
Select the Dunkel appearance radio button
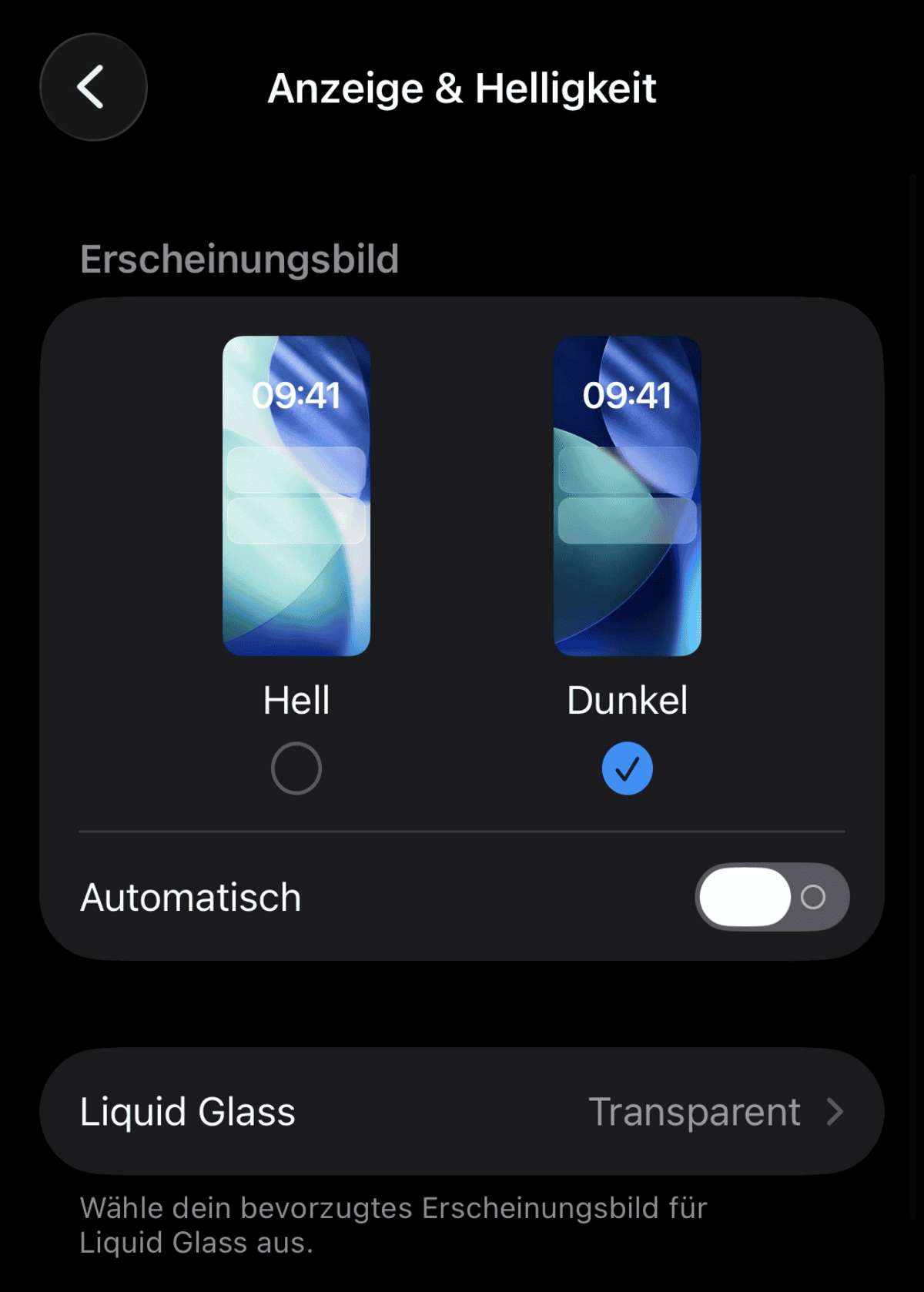627,768
